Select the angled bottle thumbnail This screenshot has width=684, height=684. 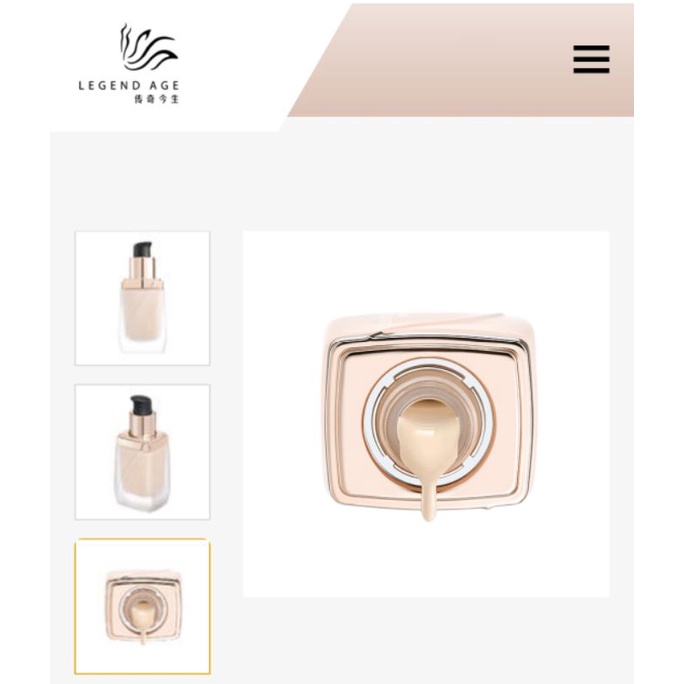(142, 452)
